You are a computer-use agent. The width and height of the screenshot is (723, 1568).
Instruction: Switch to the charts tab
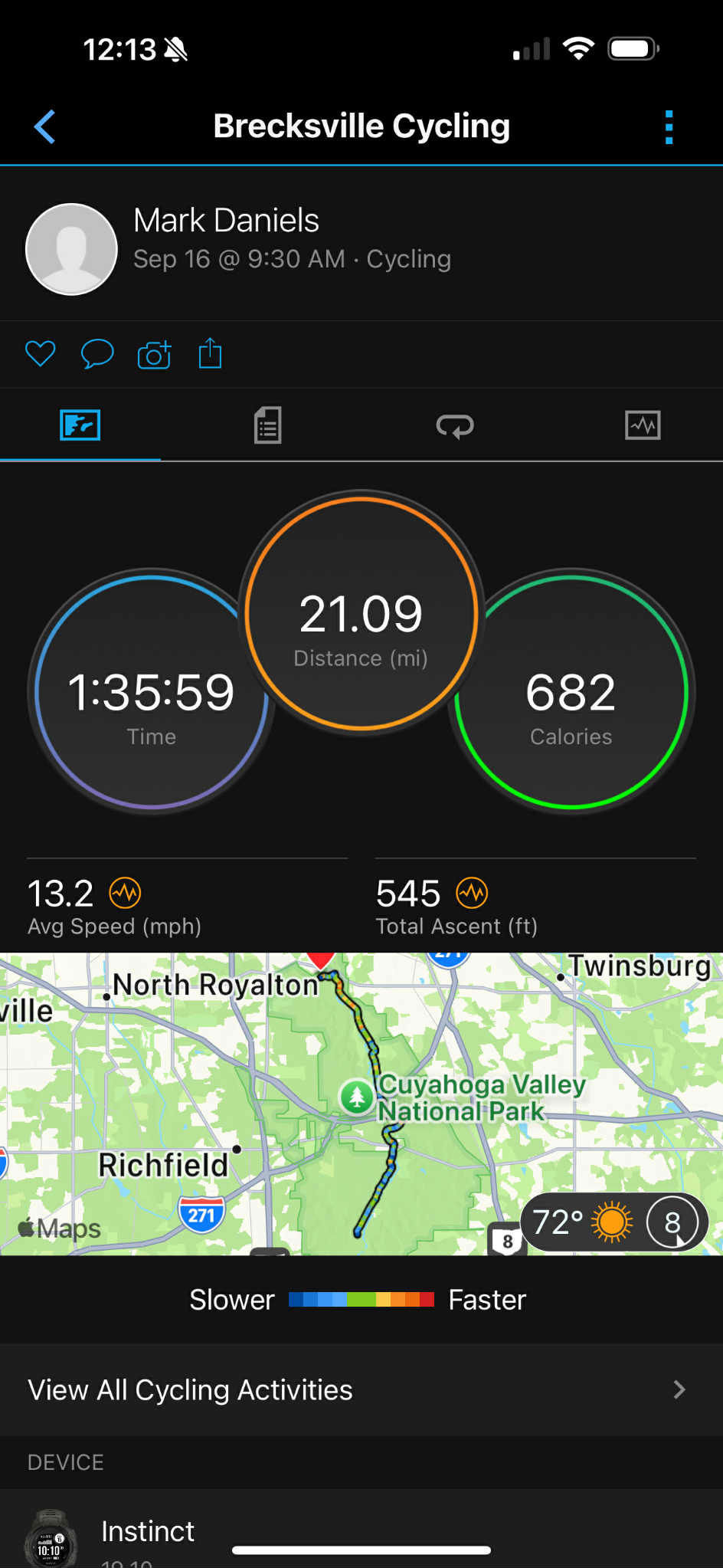point(643,425)
